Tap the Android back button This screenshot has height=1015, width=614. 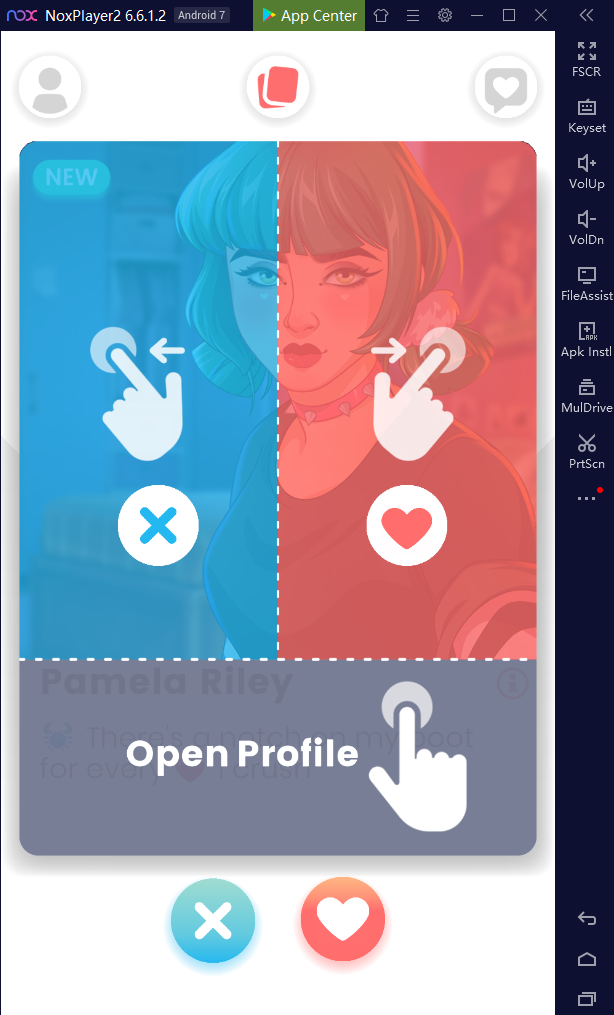587,918
